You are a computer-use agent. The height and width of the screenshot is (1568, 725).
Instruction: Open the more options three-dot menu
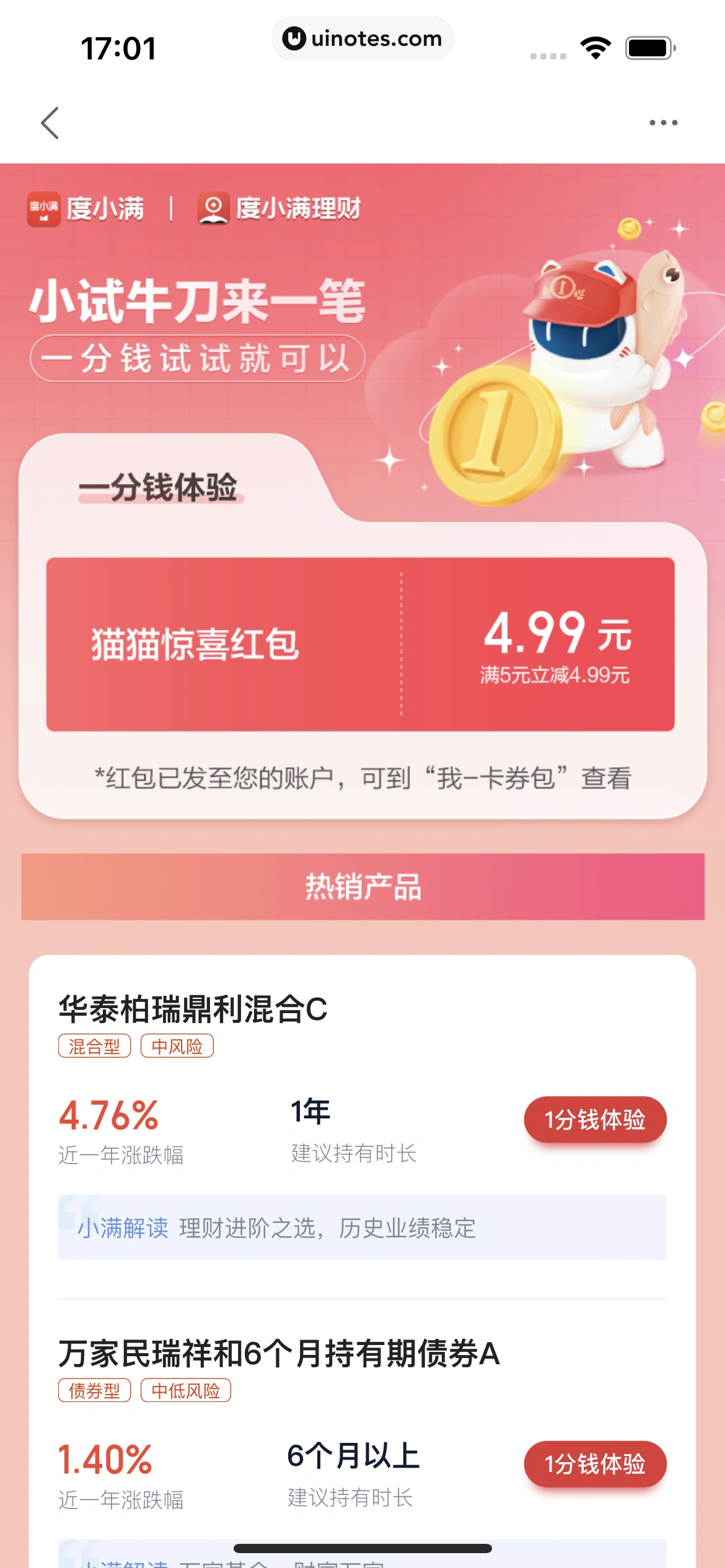[662, 122]
